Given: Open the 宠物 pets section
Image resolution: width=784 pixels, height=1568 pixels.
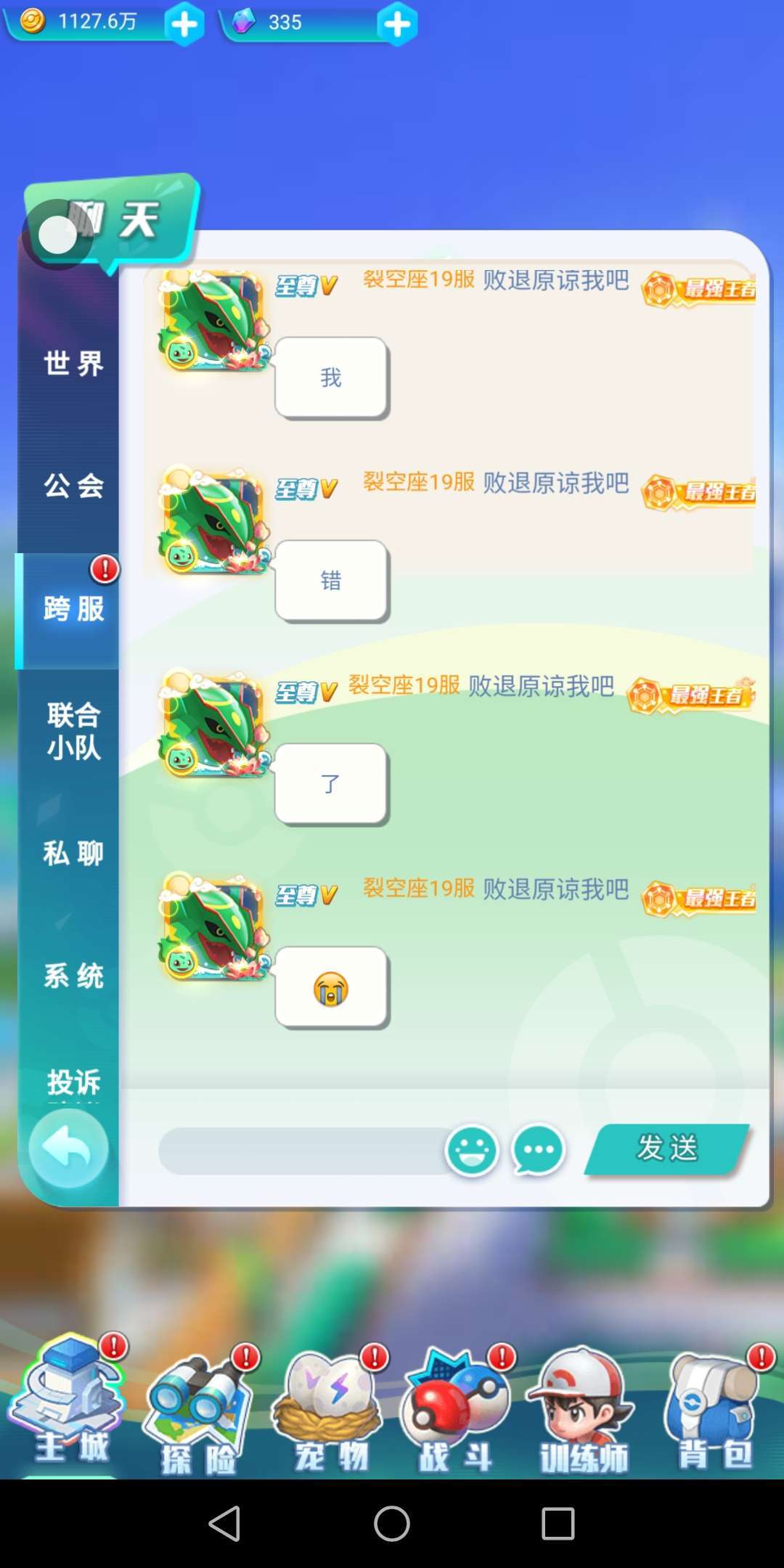Looking at the screenshot, I should (328, 1412).
